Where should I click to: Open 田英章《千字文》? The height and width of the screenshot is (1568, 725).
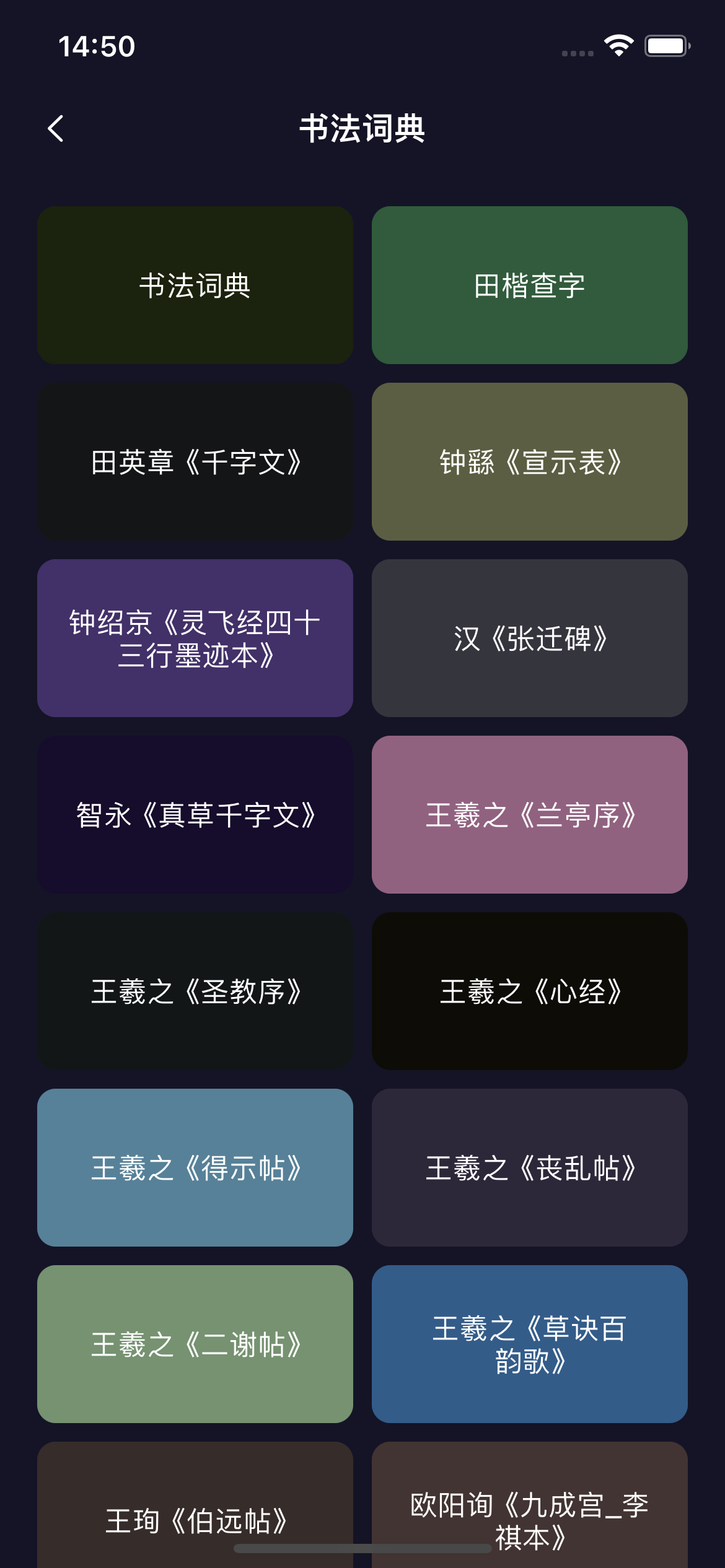click(195, 462)
